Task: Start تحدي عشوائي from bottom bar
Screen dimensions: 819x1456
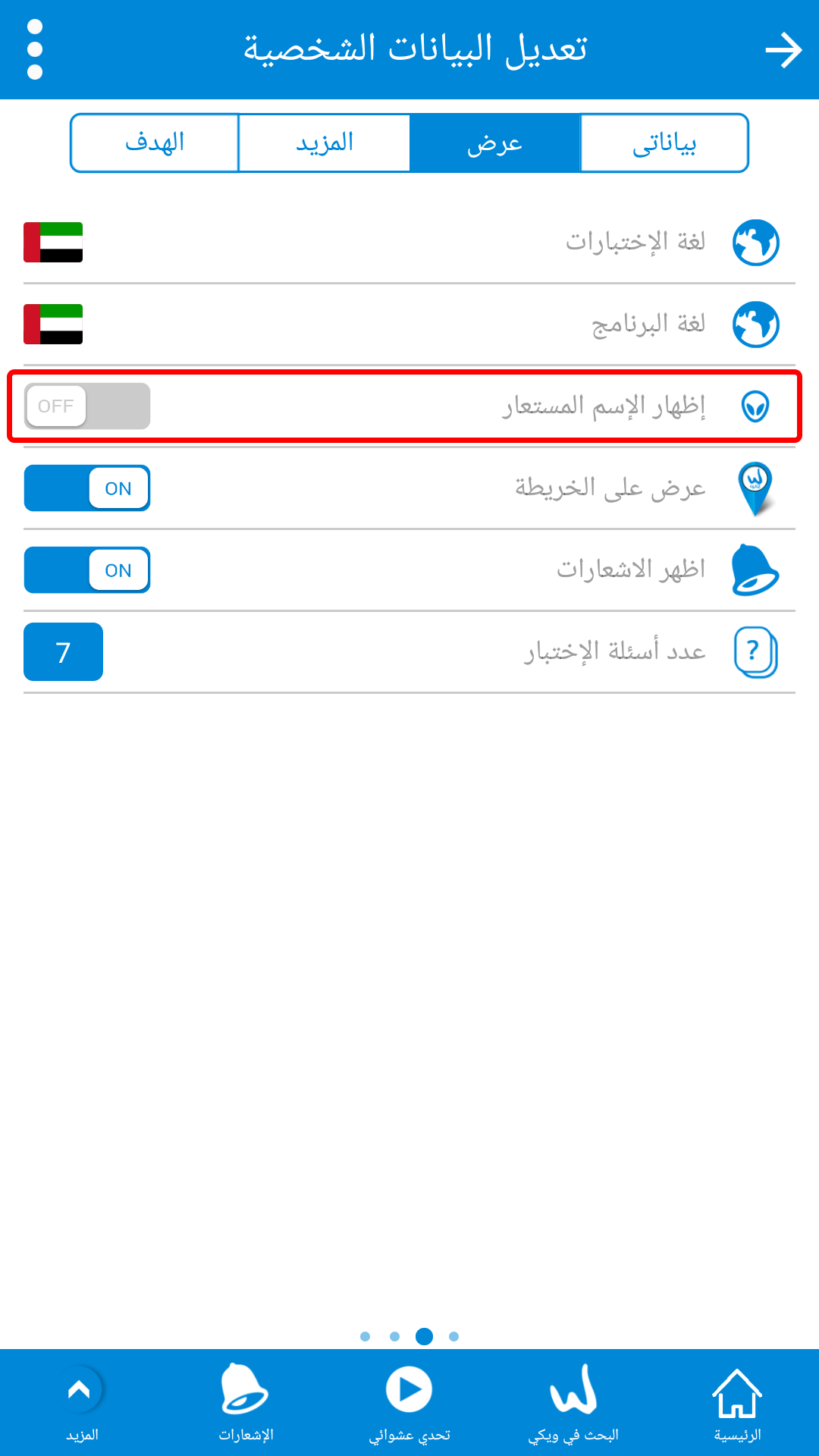Action: (x=409, y=1404)
